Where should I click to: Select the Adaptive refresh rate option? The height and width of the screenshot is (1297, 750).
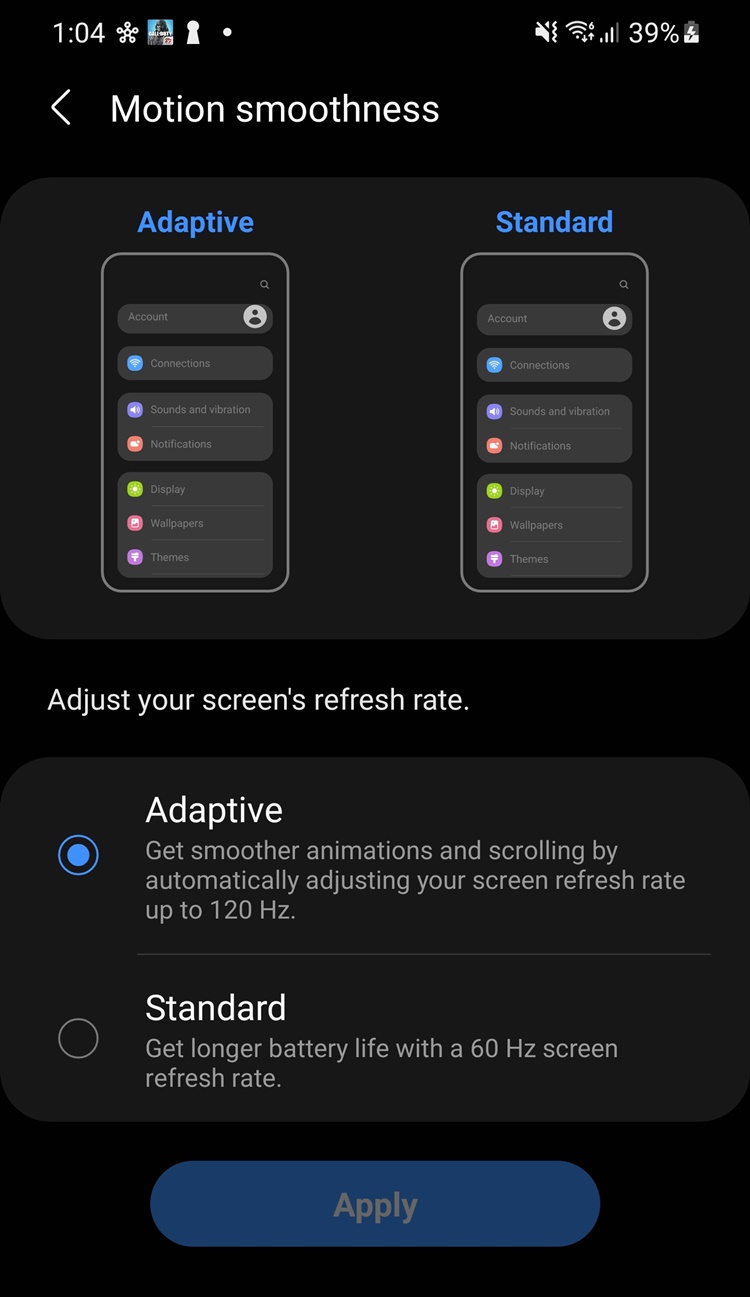(375, 856)
